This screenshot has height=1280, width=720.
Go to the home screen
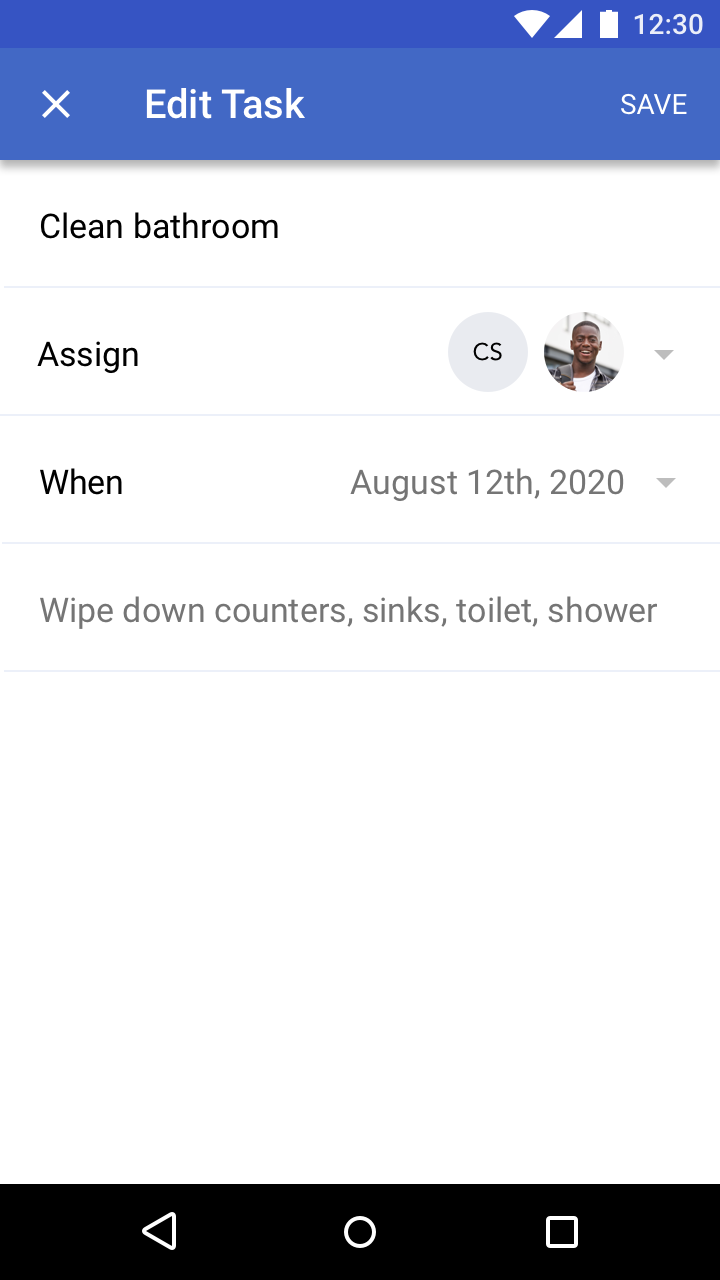coord(360,1232)
